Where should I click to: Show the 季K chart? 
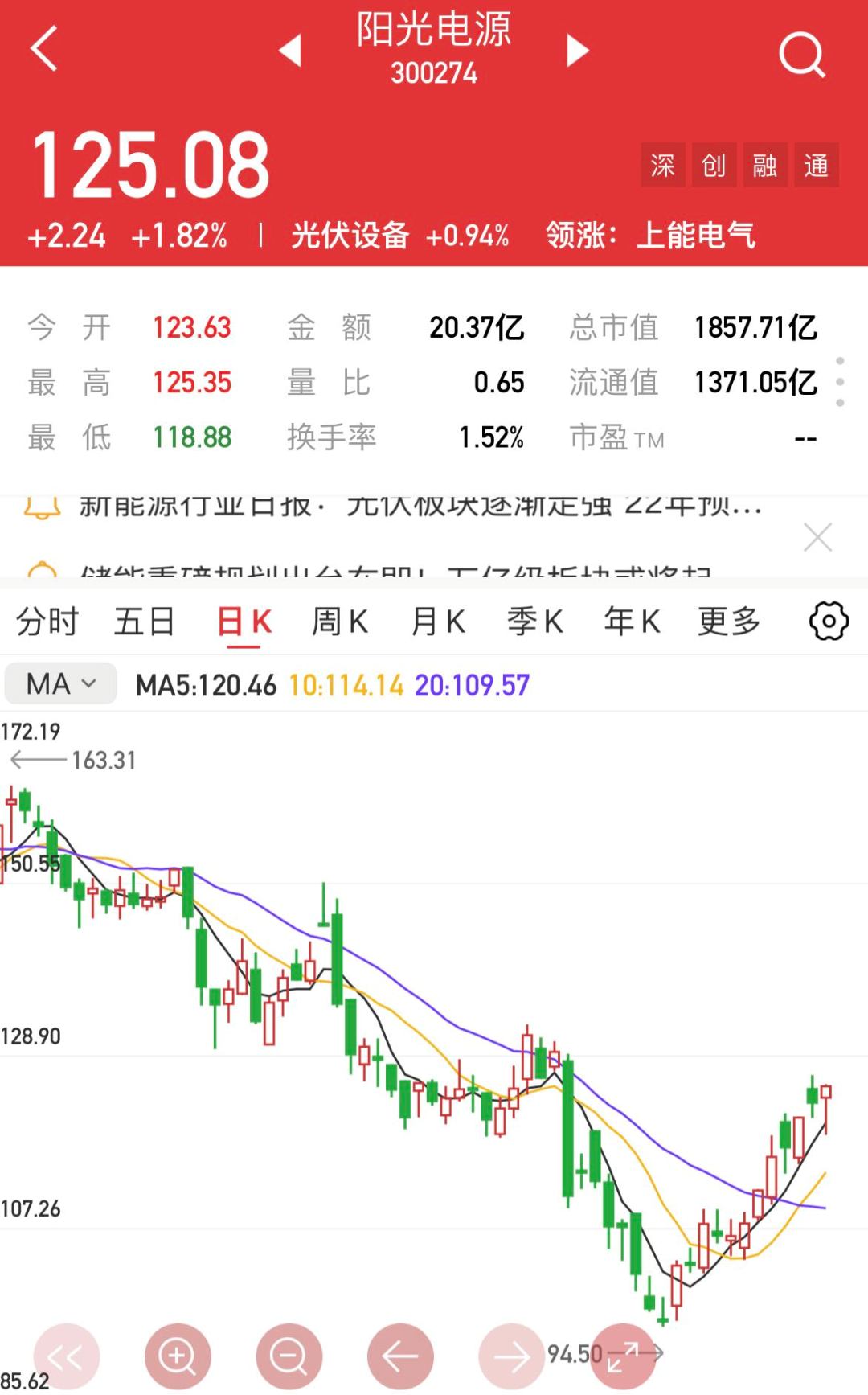point(534,622)
